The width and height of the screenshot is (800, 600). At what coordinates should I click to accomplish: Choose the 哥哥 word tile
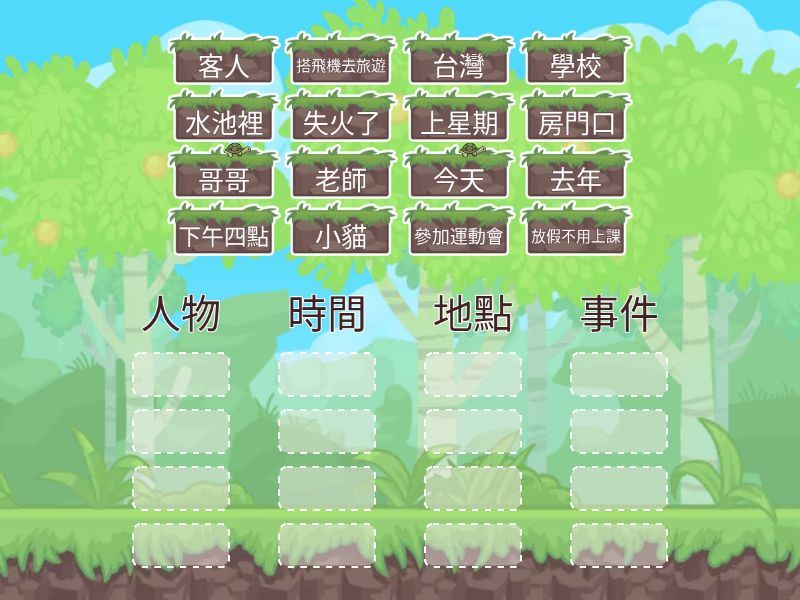click(x=223, y=180)
